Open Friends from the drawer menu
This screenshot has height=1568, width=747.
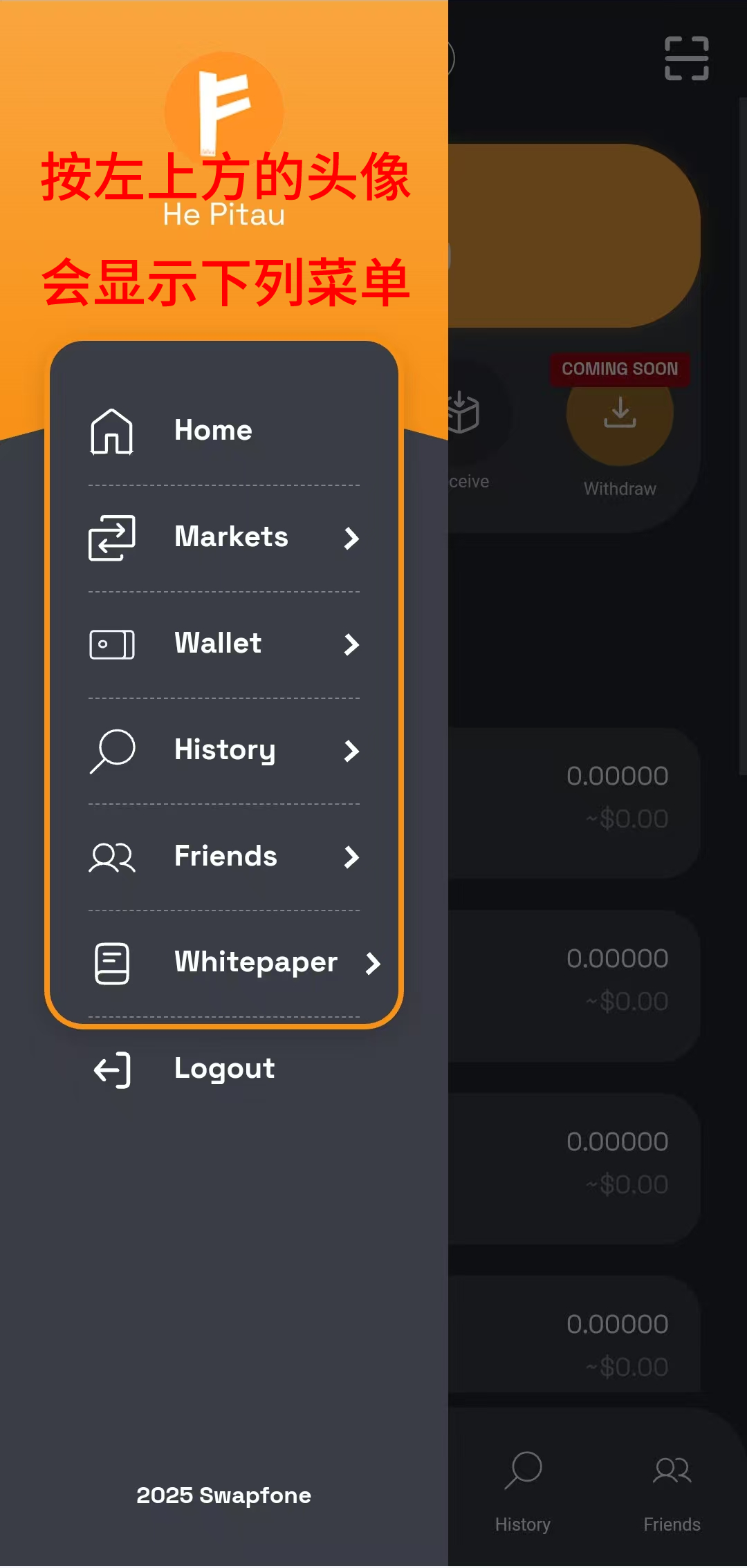point(223,857)
